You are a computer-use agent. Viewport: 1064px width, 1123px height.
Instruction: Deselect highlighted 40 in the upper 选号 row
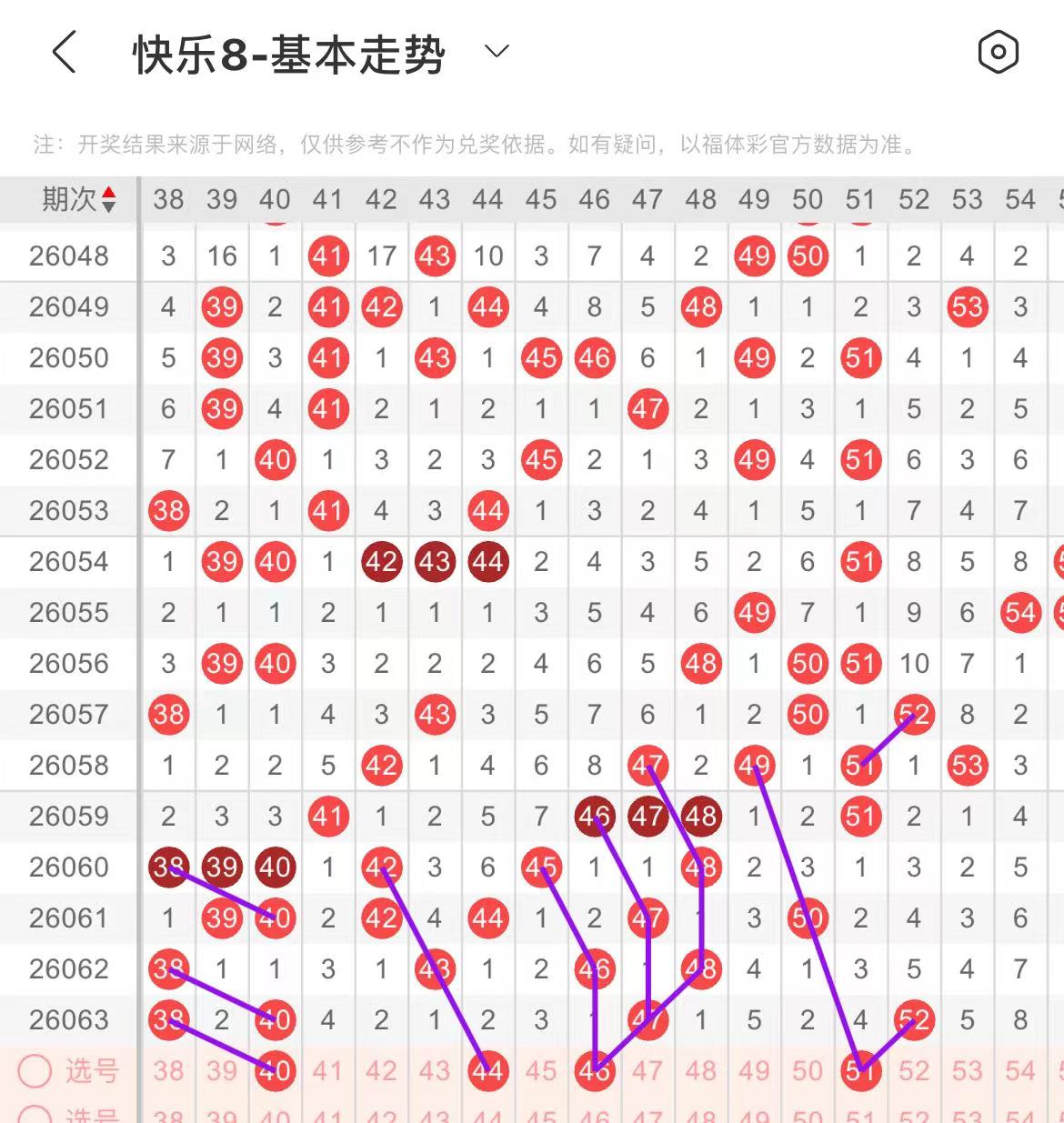click(x=275, y=1071)
